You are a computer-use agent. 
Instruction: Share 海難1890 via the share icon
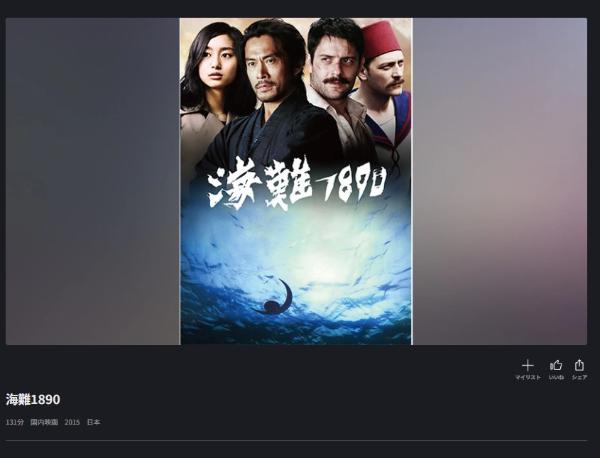click(579, 367)
